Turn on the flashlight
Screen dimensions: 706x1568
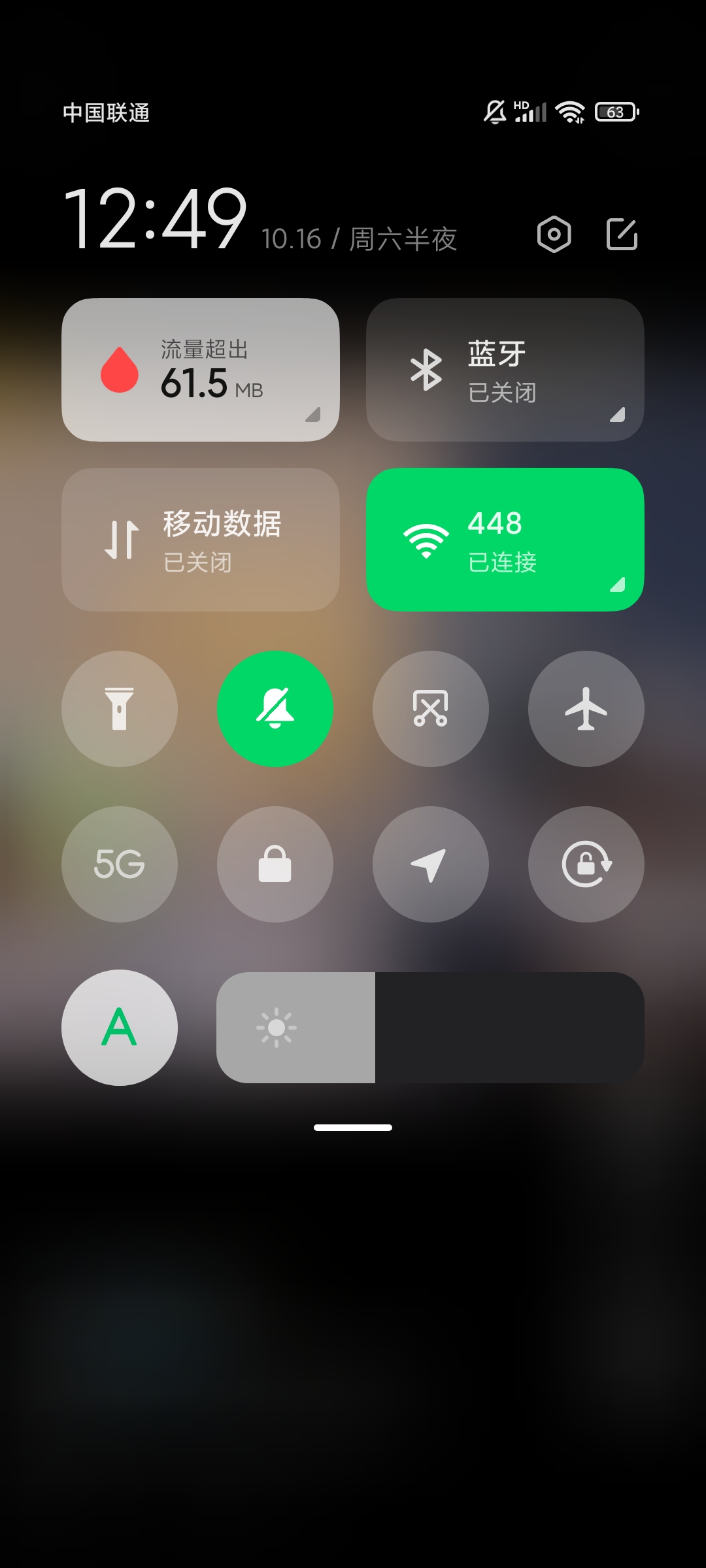click(120, 709)
